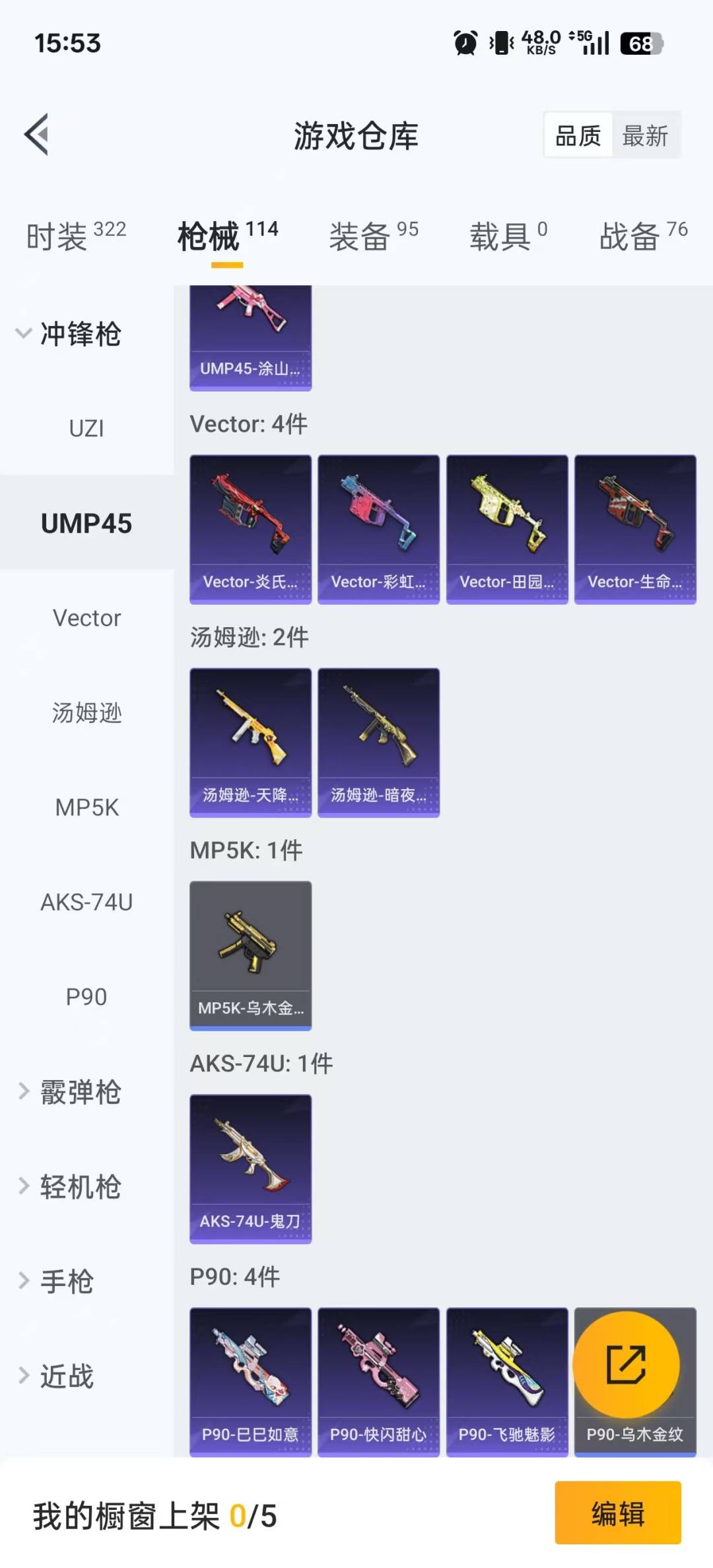Go back from 游戏仓库
713x1568 pixels.
point(37,135)
